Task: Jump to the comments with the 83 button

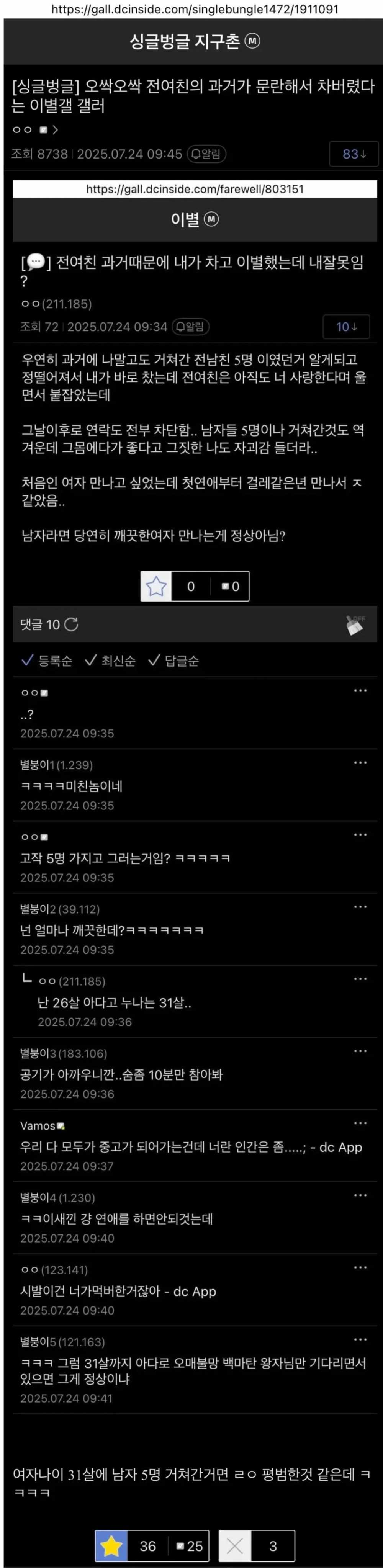Action: (x=354, y=154)
